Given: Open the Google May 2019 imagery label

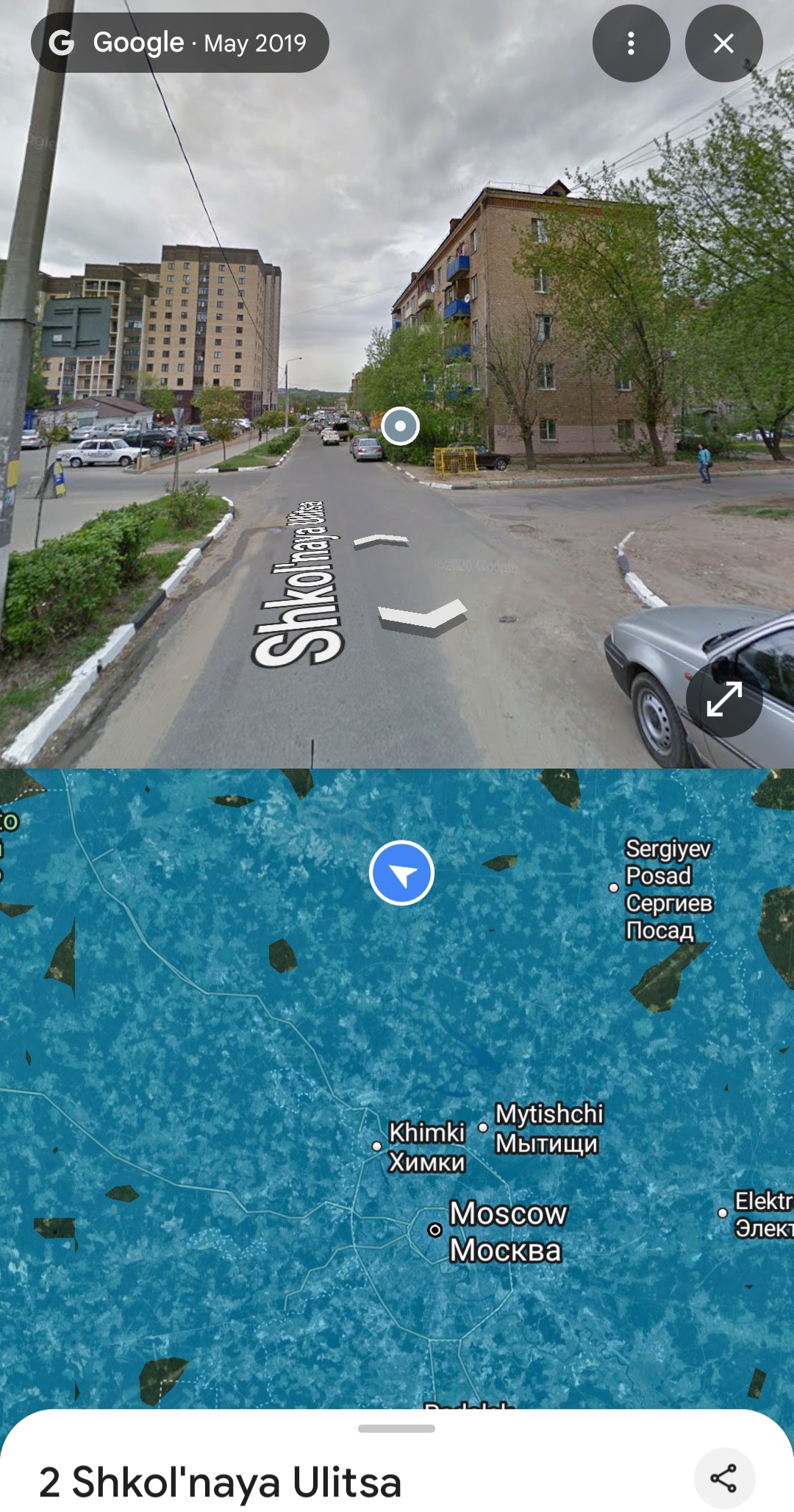Looking at the screenshot, I should coord(179,43).
